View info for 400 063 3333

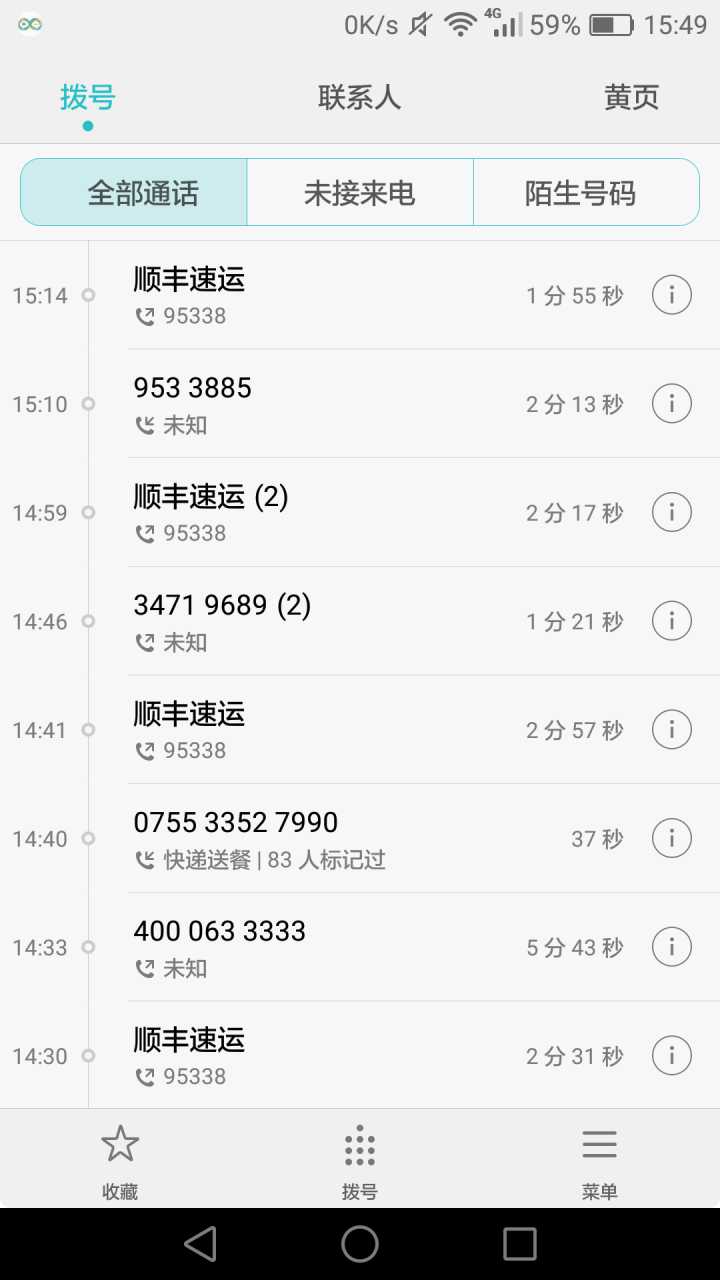click(x=672, y=947)
